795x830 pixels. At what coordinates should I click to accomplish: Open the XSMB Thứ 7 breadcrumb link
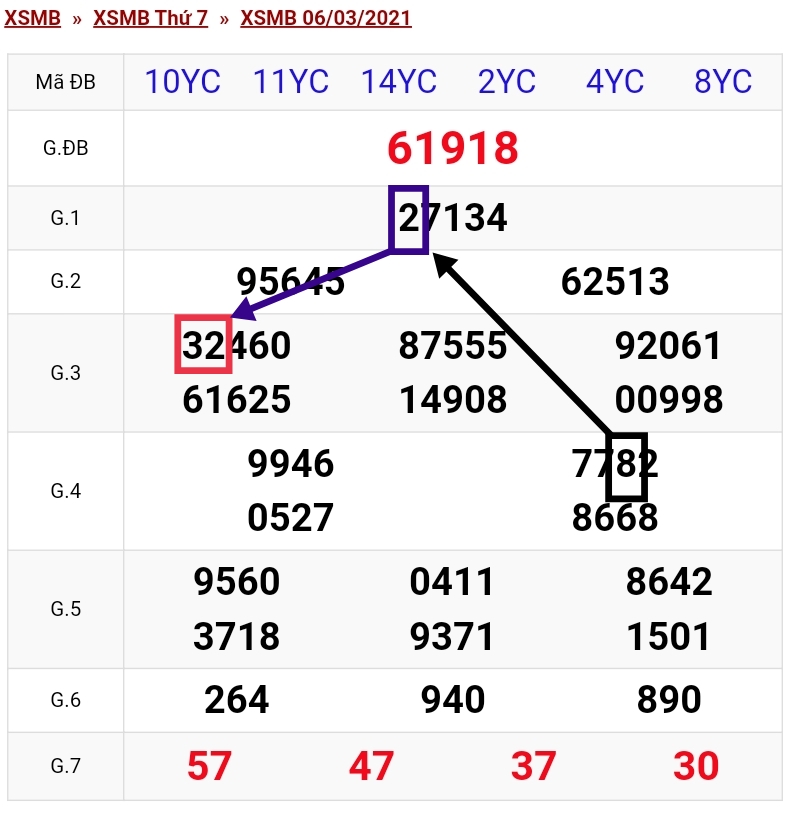coord(150,18)
